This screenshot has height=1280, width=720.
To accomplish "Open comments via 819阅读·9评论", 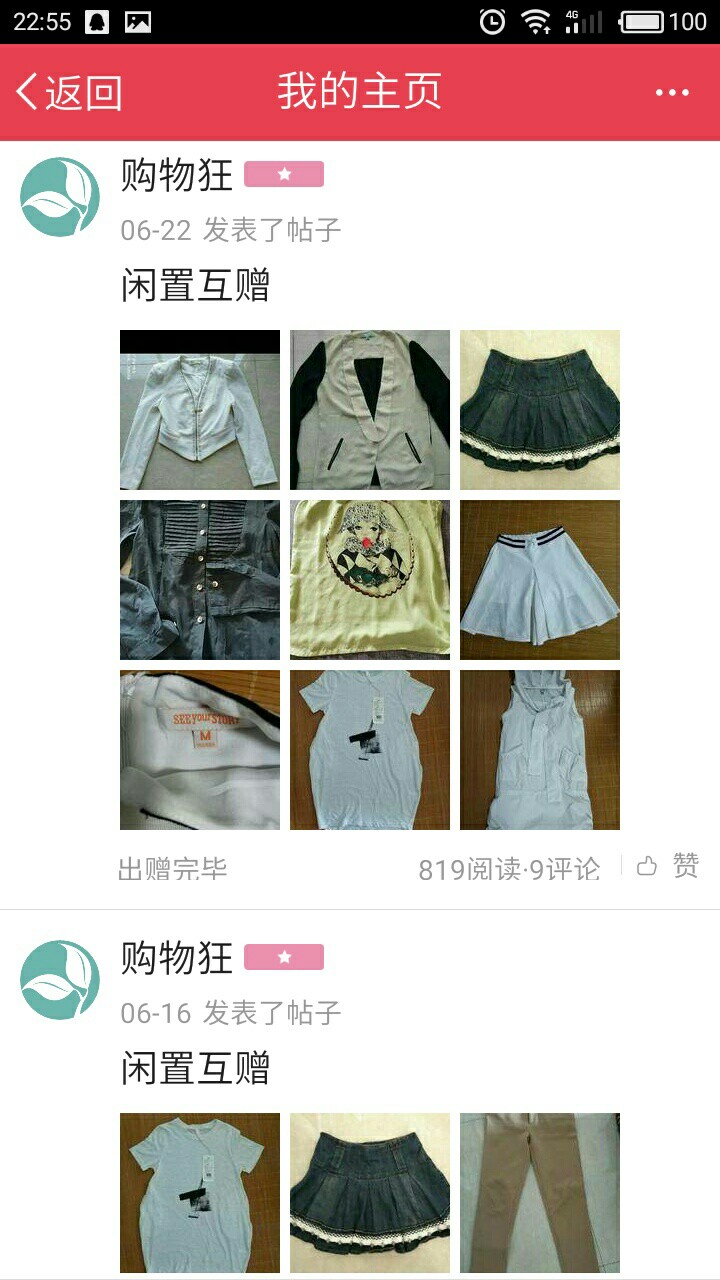I will point(509,869).
